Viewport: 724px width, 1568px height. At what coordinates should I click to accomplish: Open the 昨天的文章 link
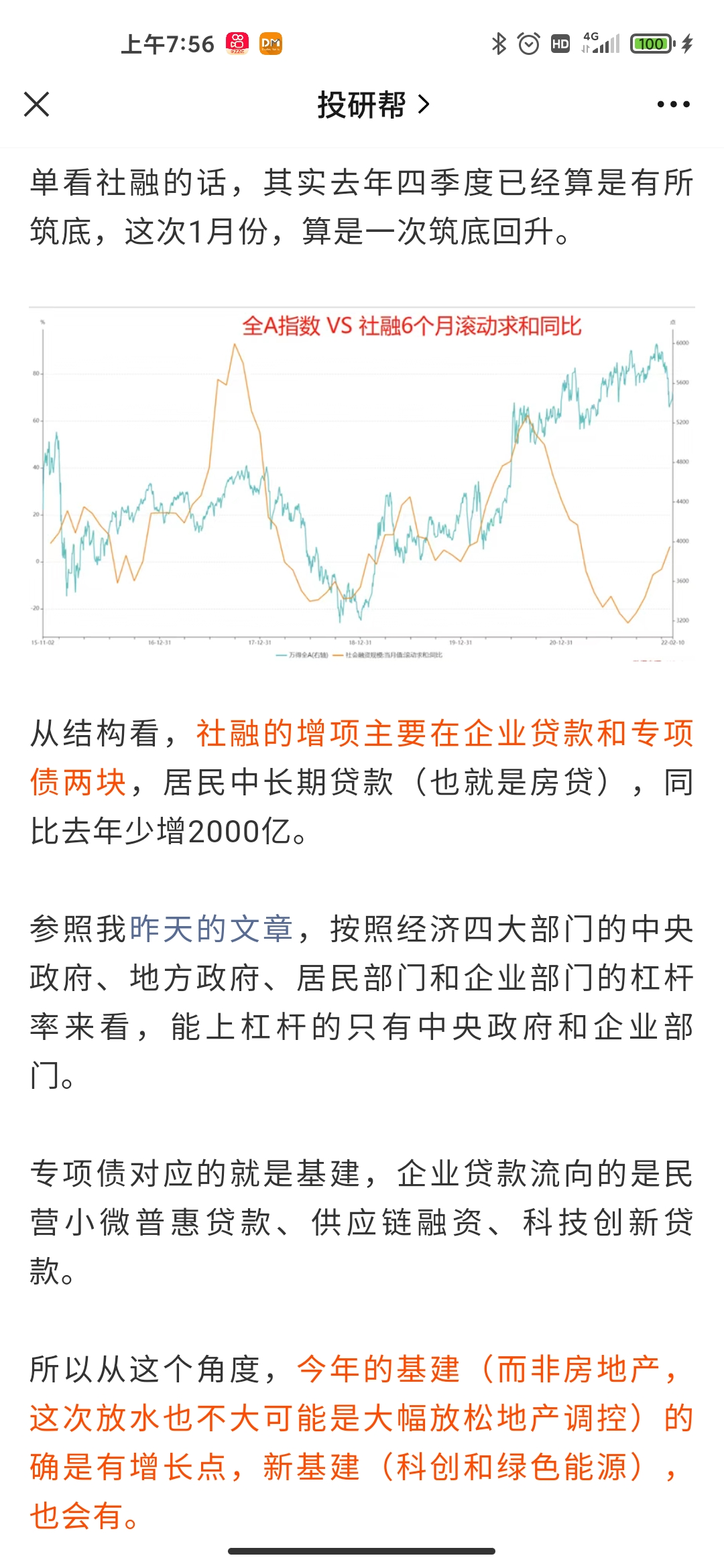point(211,929)
